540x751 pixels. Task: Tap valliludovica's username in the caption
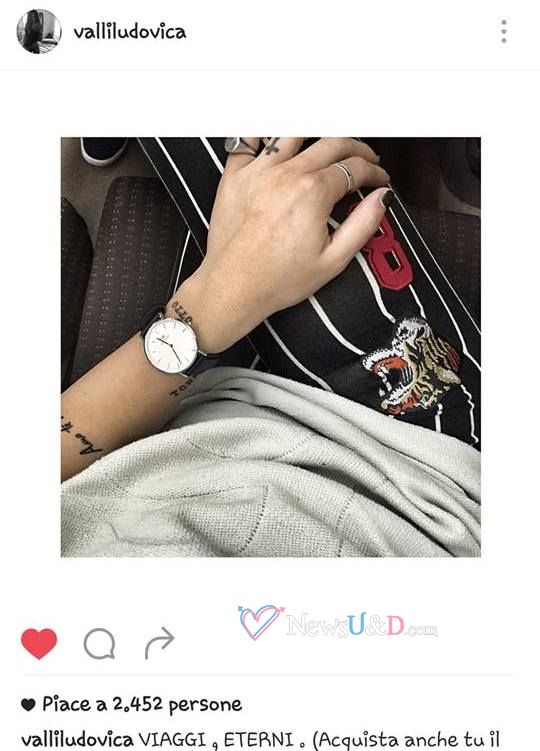(78, 740)
